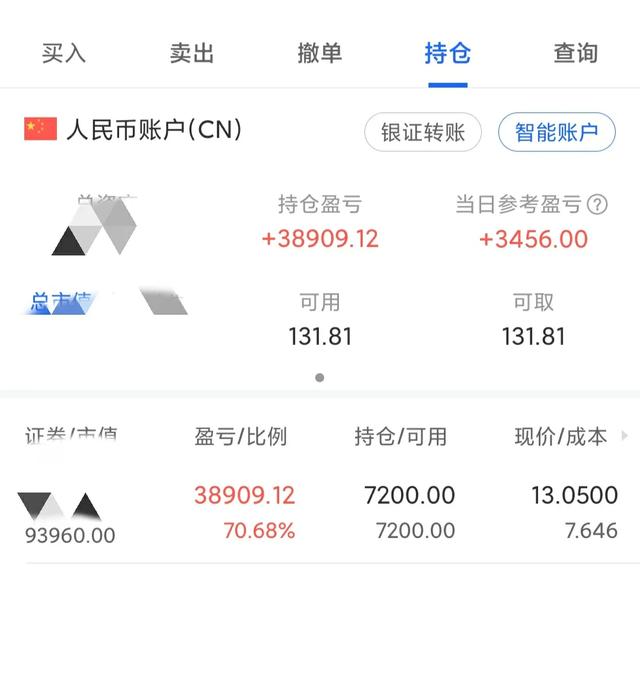Tap the 银证转账 button

point(423,132)
